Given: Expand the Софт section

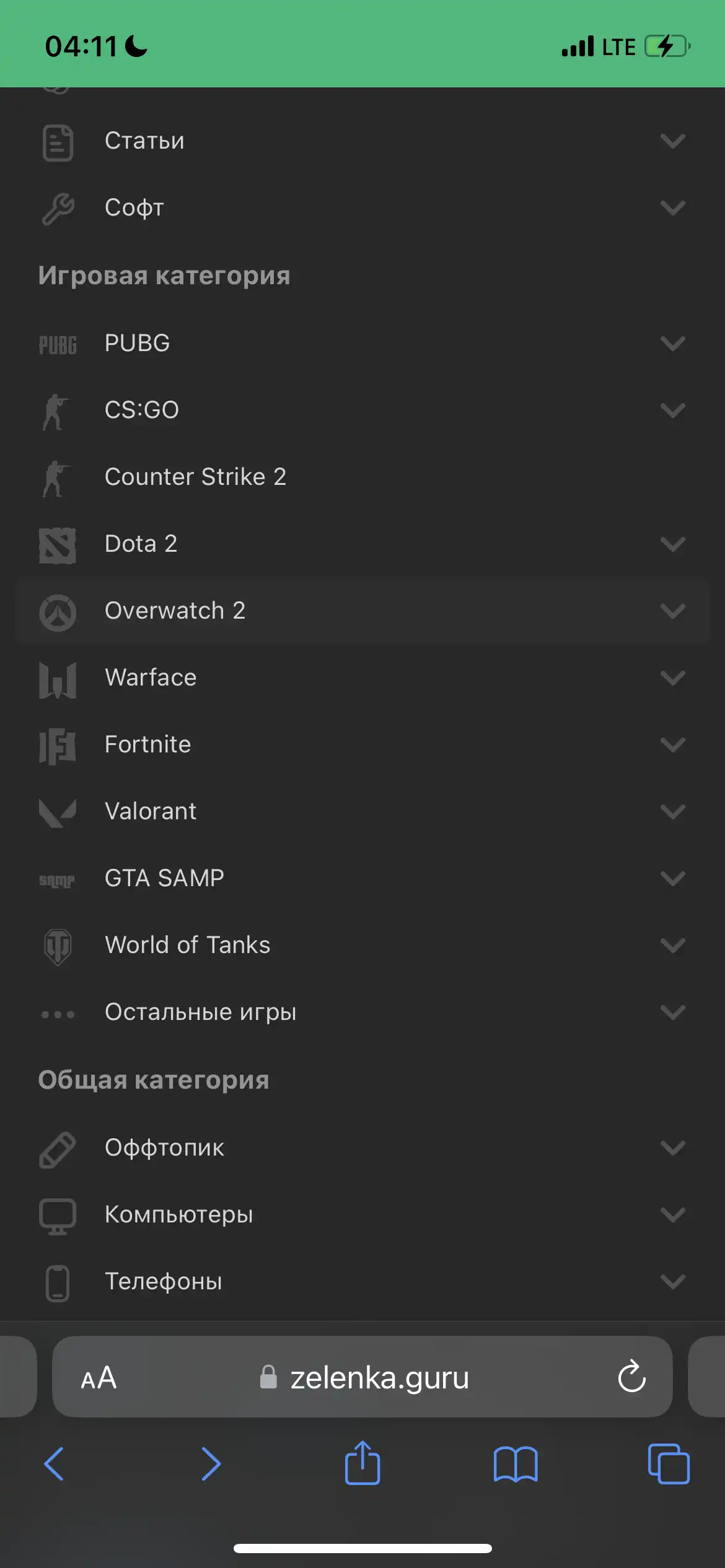Looking at the screenshot, I should (672, 208).
